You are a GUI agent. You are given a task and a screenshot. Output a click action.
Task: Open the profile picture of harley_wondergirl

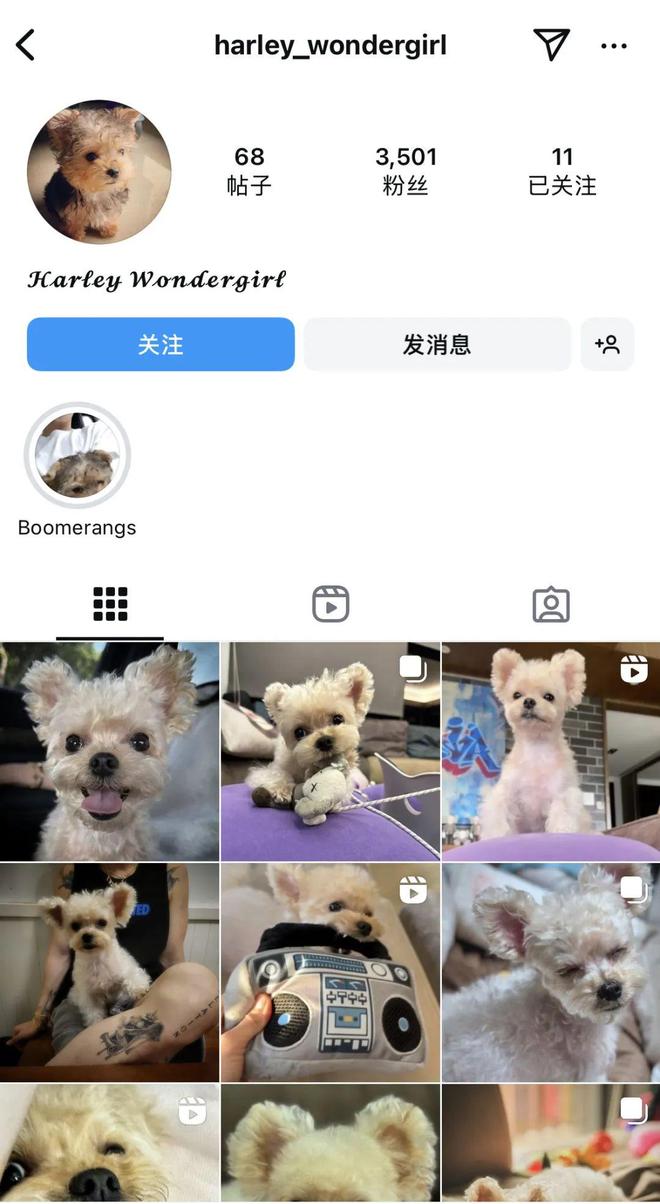99,171
